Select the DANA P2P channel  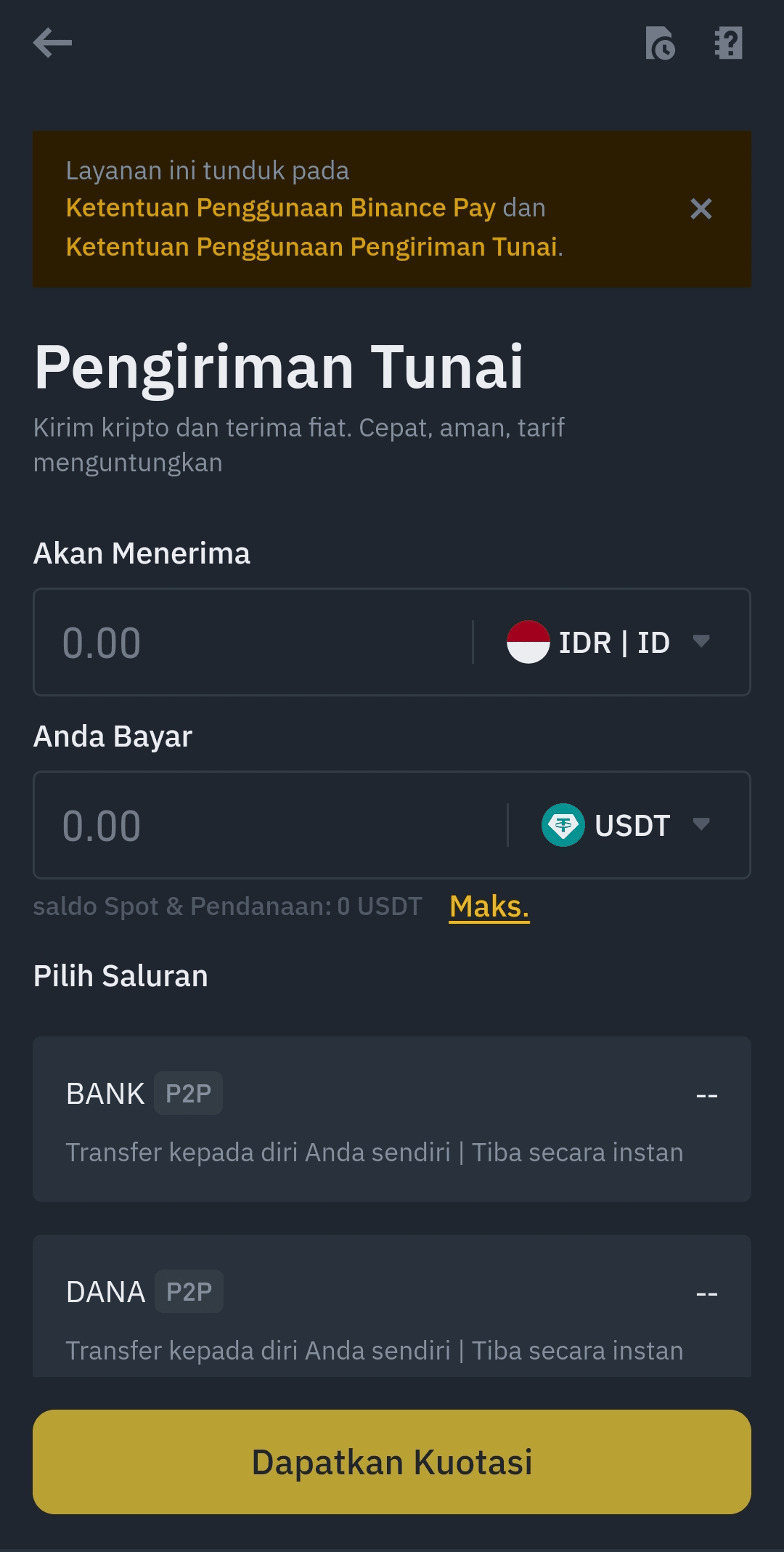(392, 1307)
